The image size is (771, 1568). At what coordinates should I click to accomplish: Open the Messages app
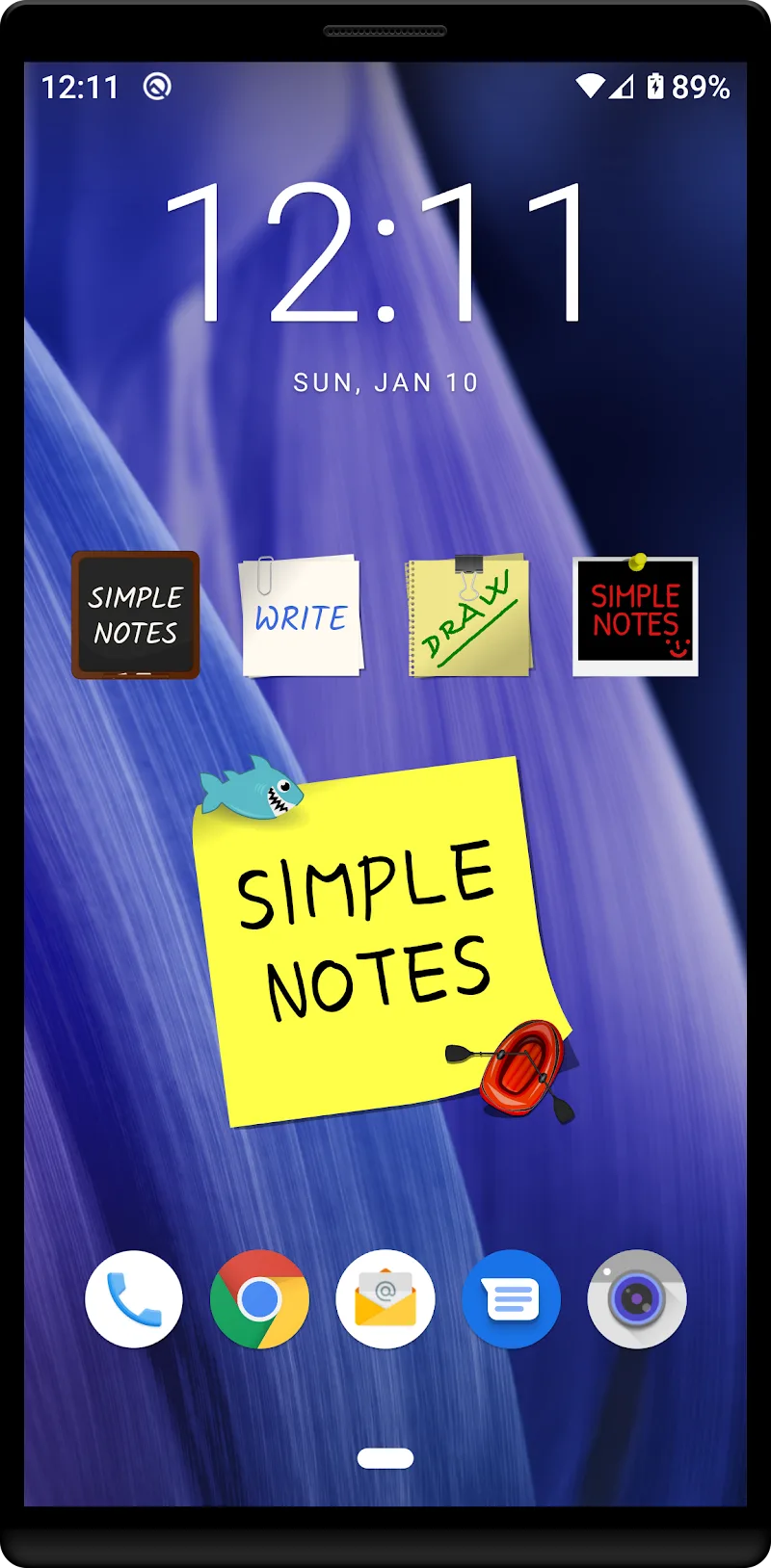point(511,1299)
